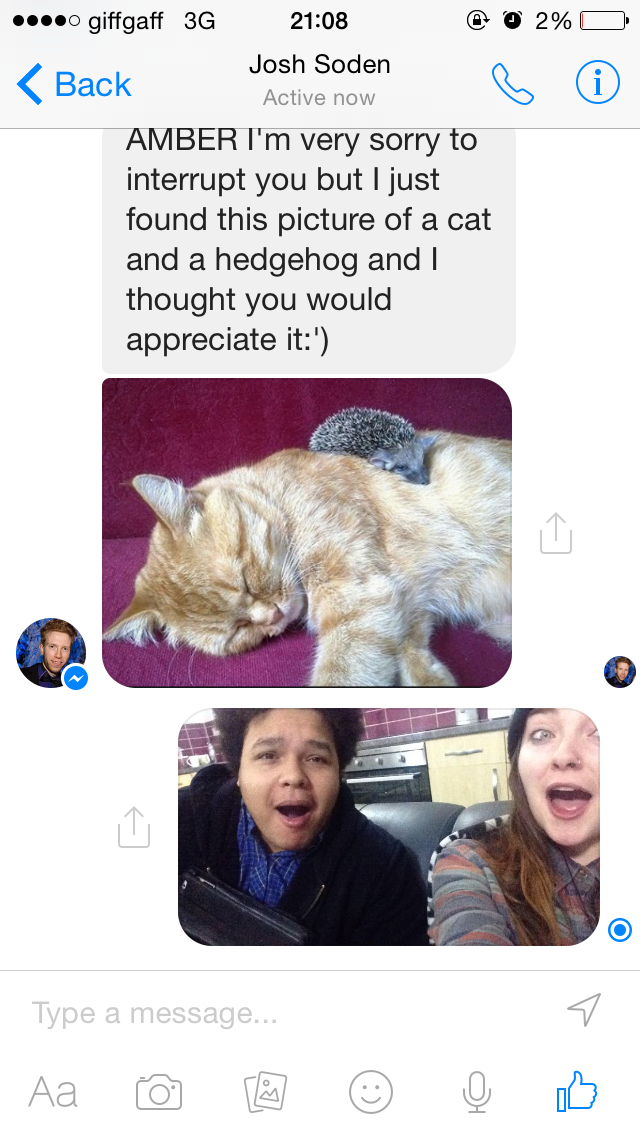Screen dimensions: 640x1136
Task: Open the sent selfie photo
Action: click(390, 827)
